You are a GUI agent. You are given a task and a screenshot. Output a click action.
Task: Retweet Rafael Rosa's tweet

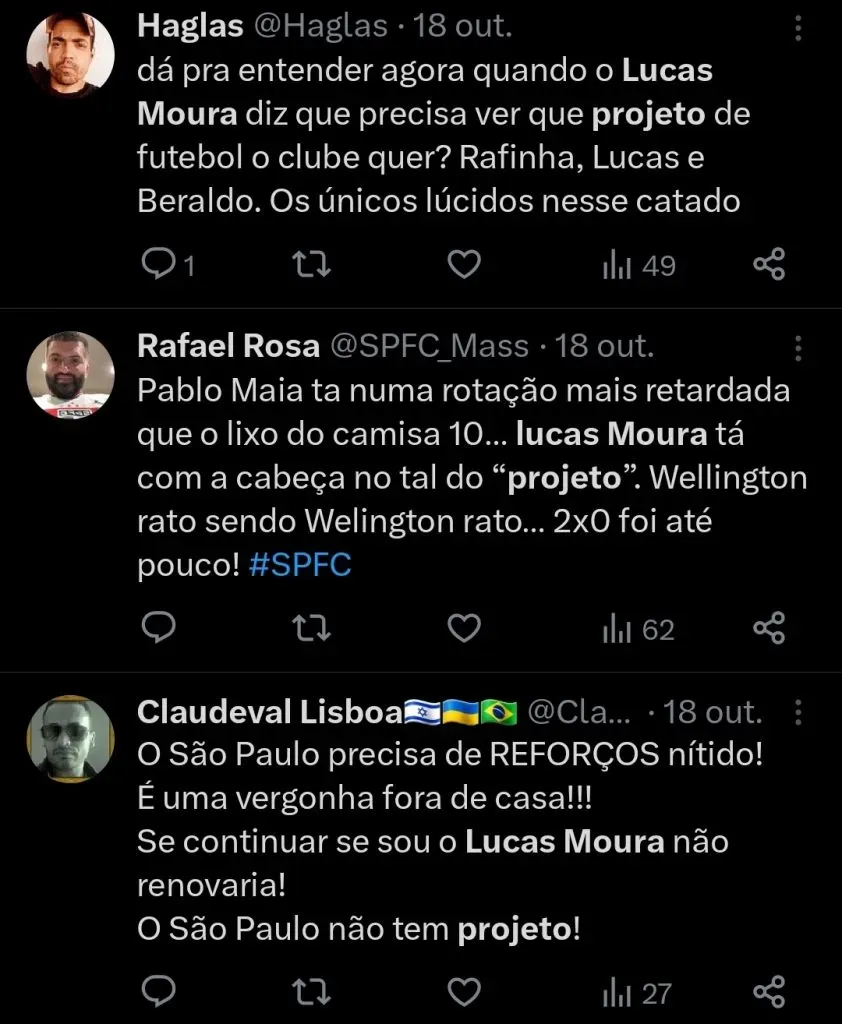point(310,629)
